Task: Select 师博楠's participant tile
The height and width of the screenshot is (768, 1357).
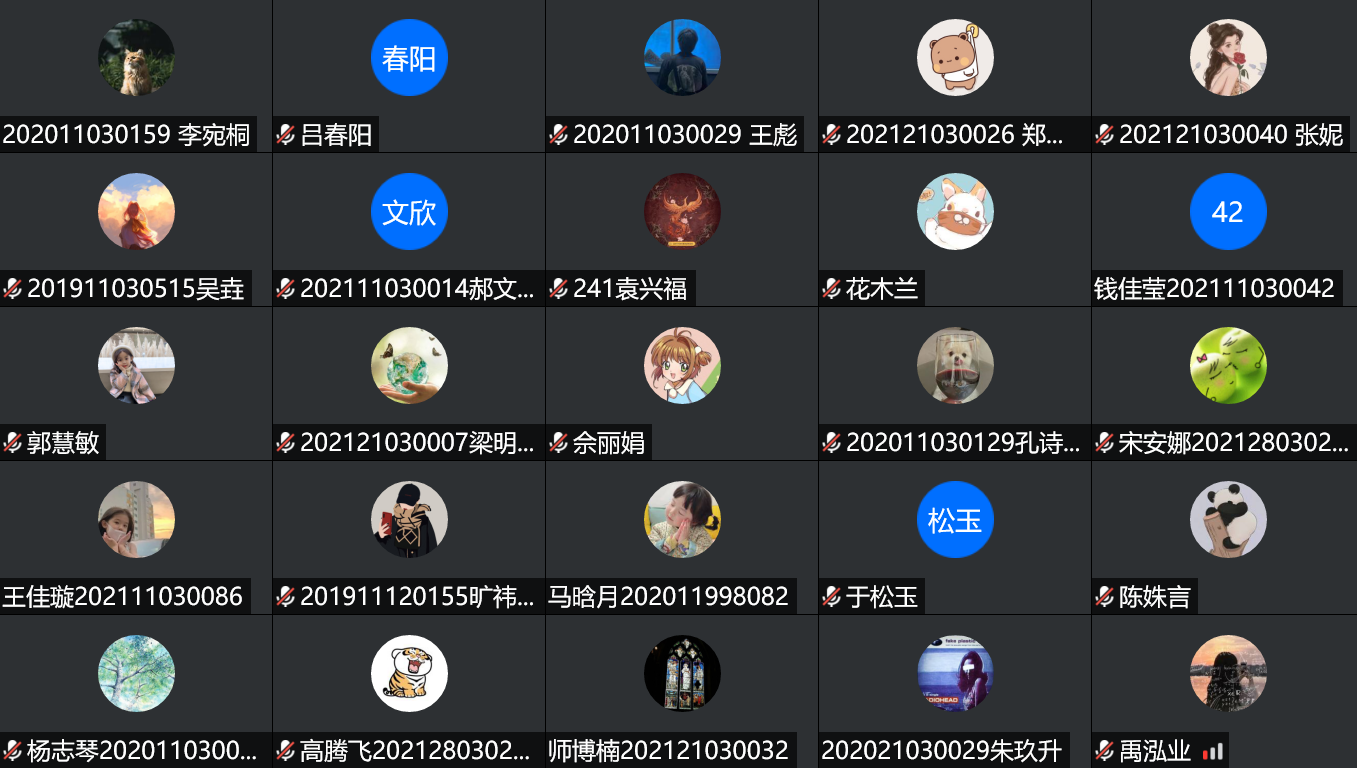Action: click(x=682, y=674)
